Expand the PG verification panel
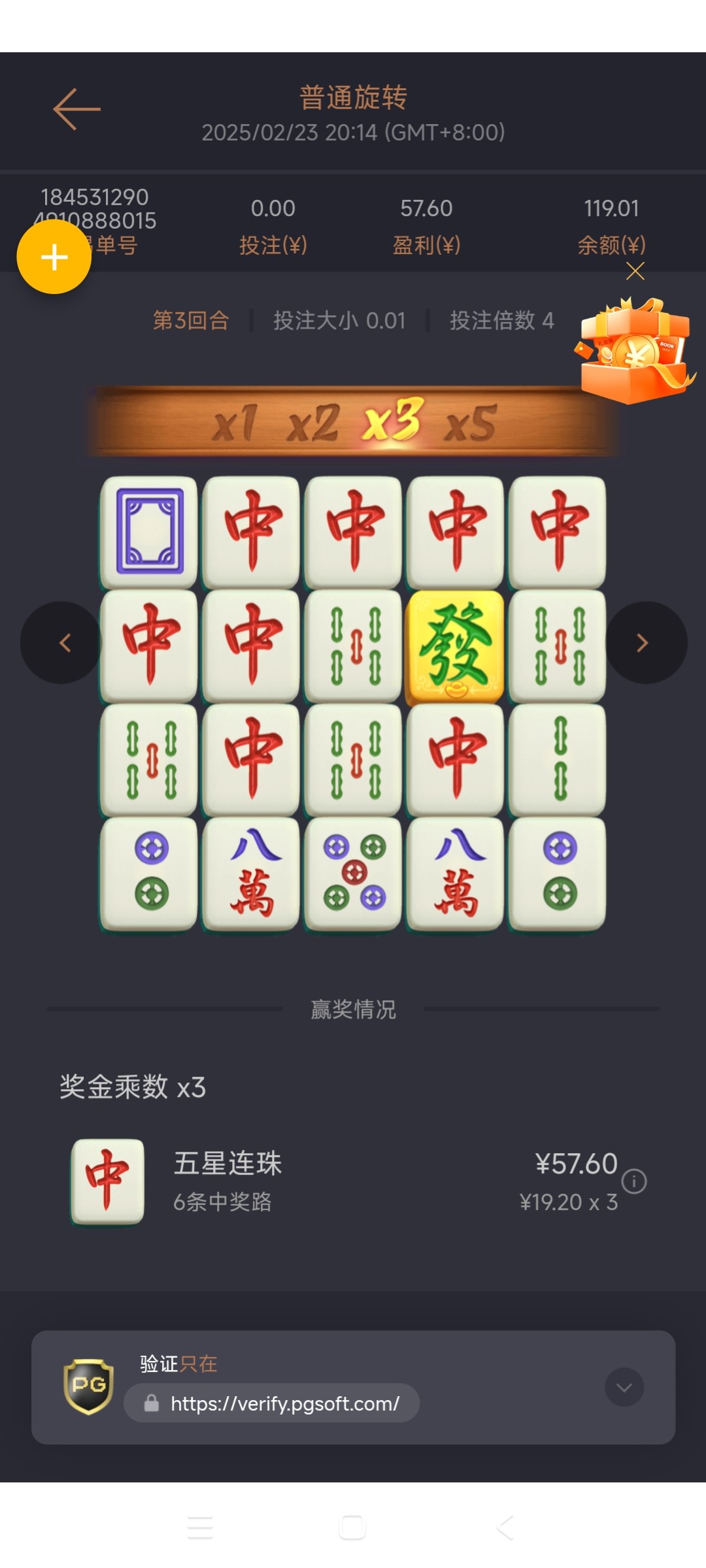Image resolution: width=706 pixels, height=1568 pixels. click(624, 1387)
